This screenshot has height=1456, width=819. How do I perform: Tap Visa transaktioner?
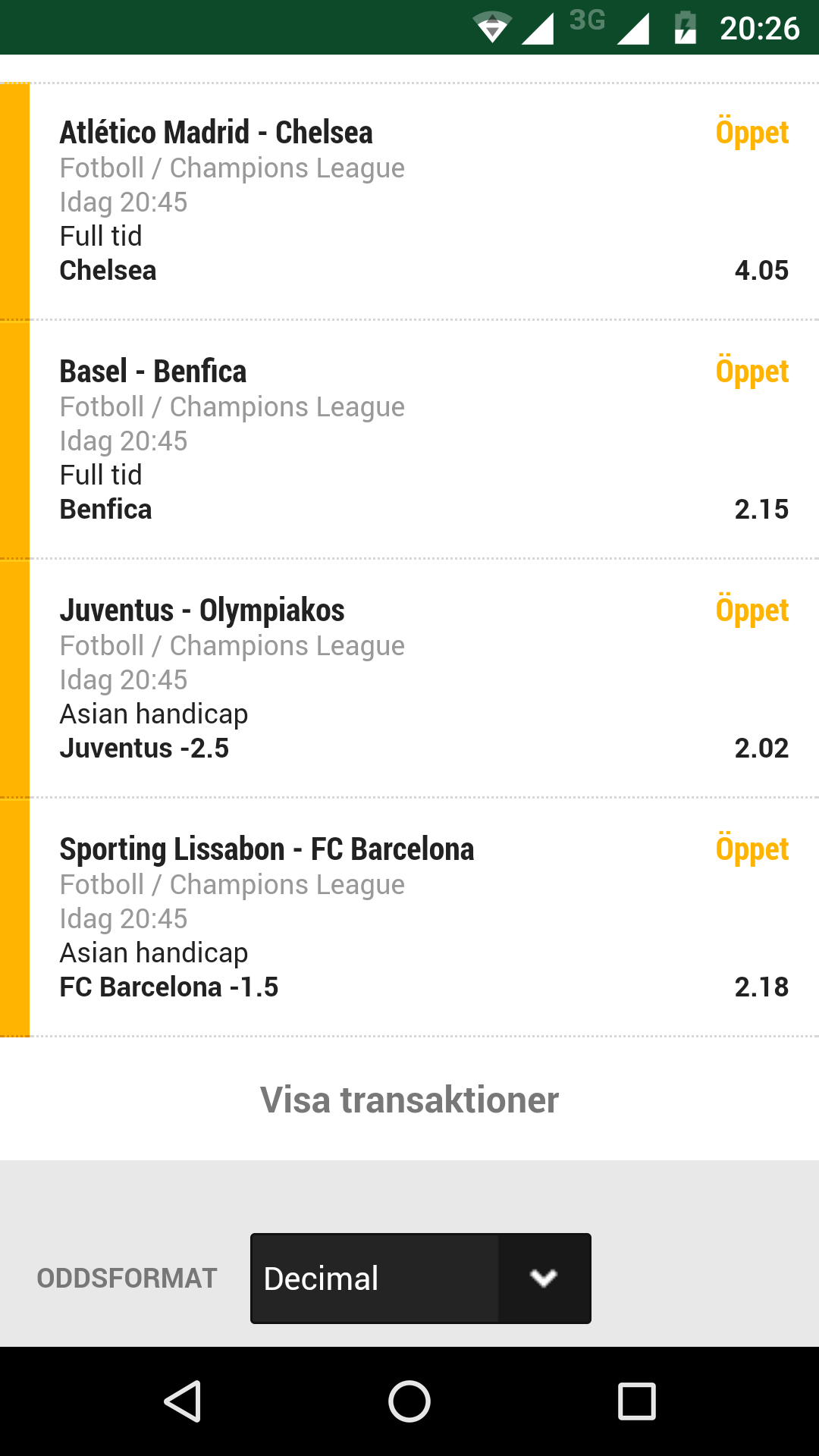(409, 1100)
